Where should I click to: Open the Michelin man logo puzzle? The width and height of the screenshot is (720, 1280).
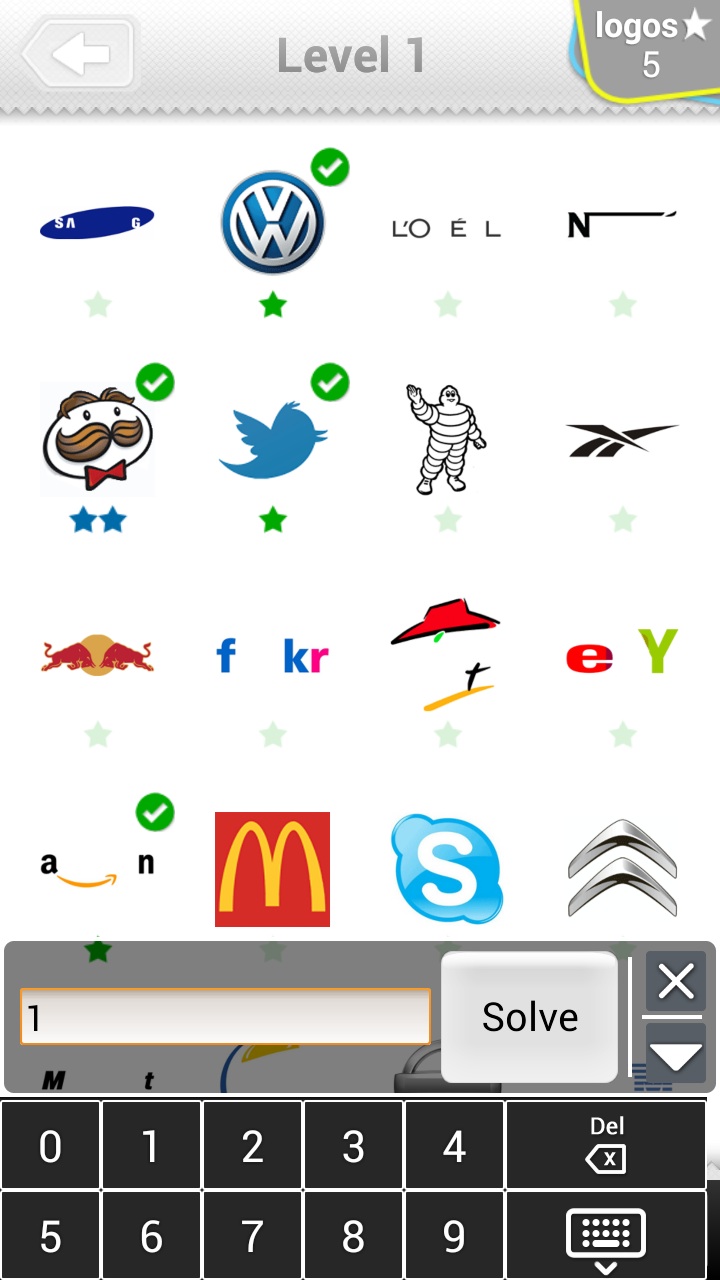click(x=446, y=438)
